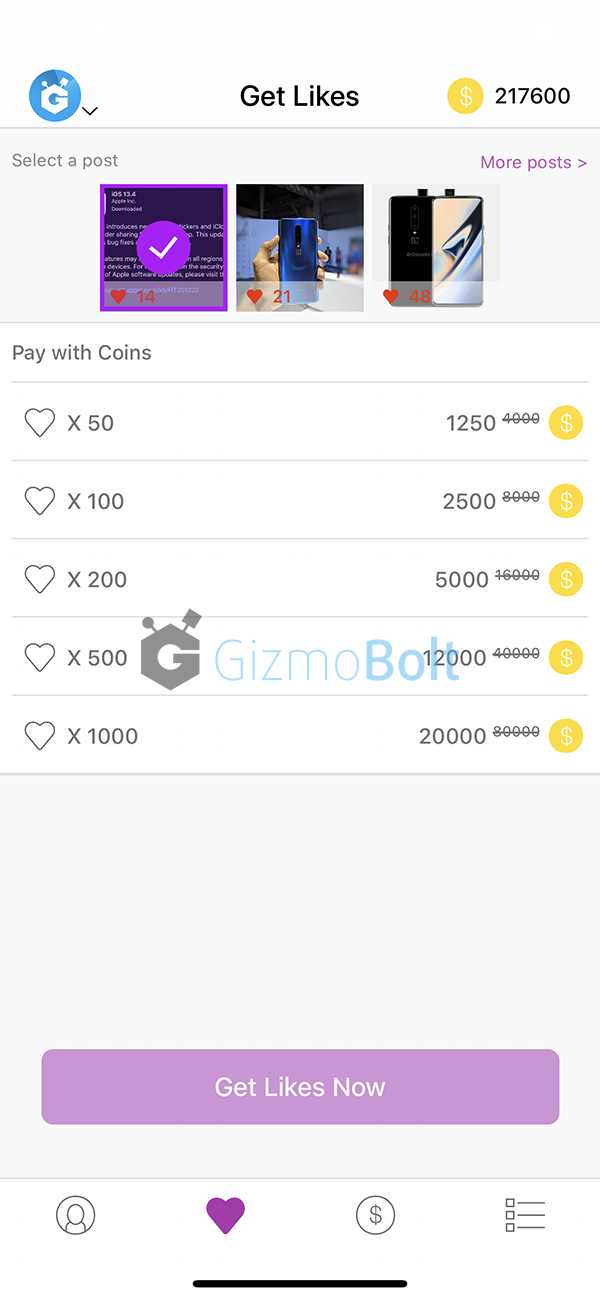The image size is (600, 1299).
Task: Choose the X 50 likes package
Action: click(x=300, y=422)
